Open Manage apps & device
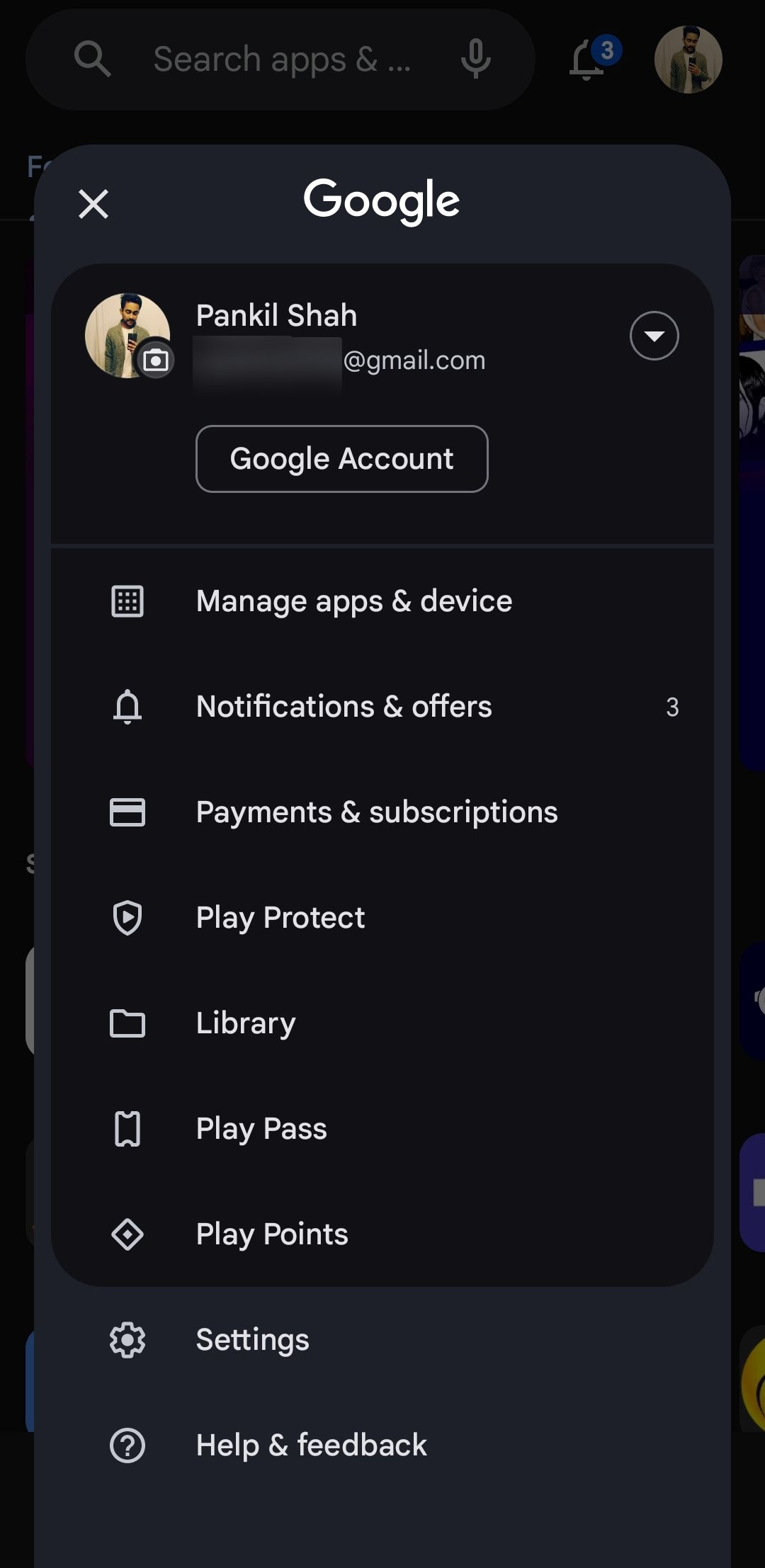Viewport: 765px width, 1568px height. coord(353,601)
